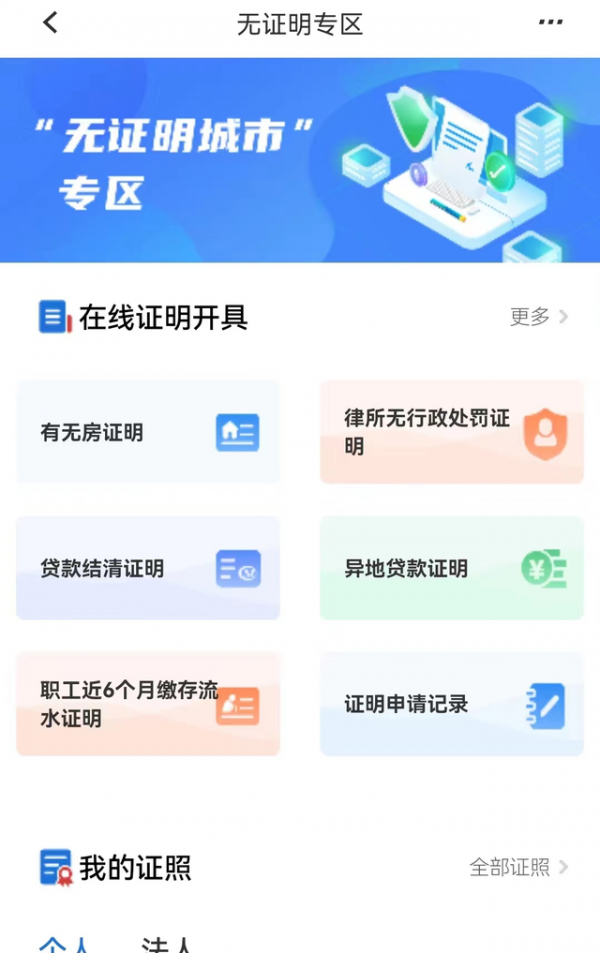The width and height of the screenshot is (600, 953).
Task: Open the 无证明城市专区 banner
Action: coord(300,160)
